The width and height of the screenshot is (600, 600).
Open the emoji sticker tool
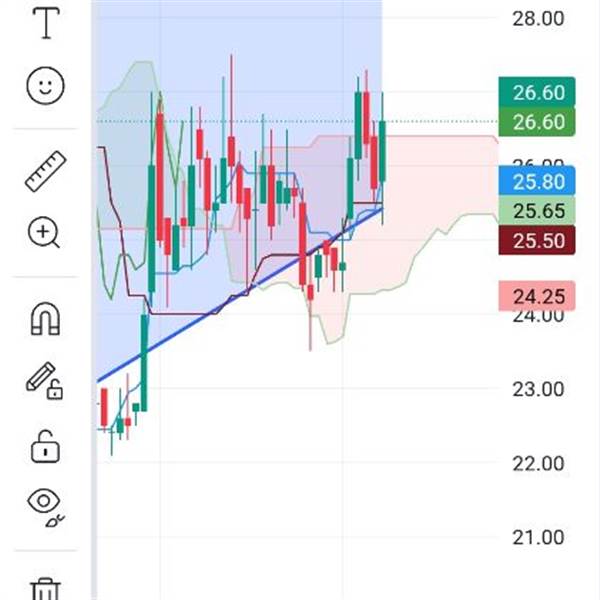(x=46, y=86)
